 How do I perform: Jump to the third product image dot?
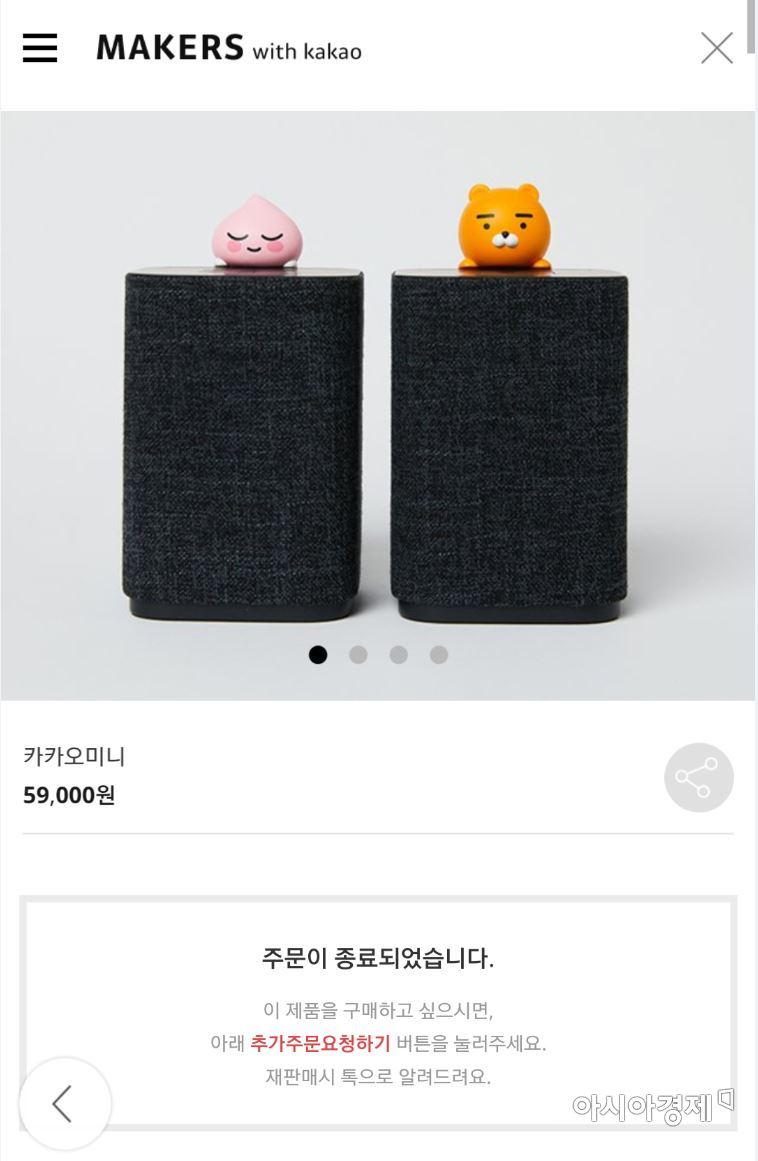[399, 655]
